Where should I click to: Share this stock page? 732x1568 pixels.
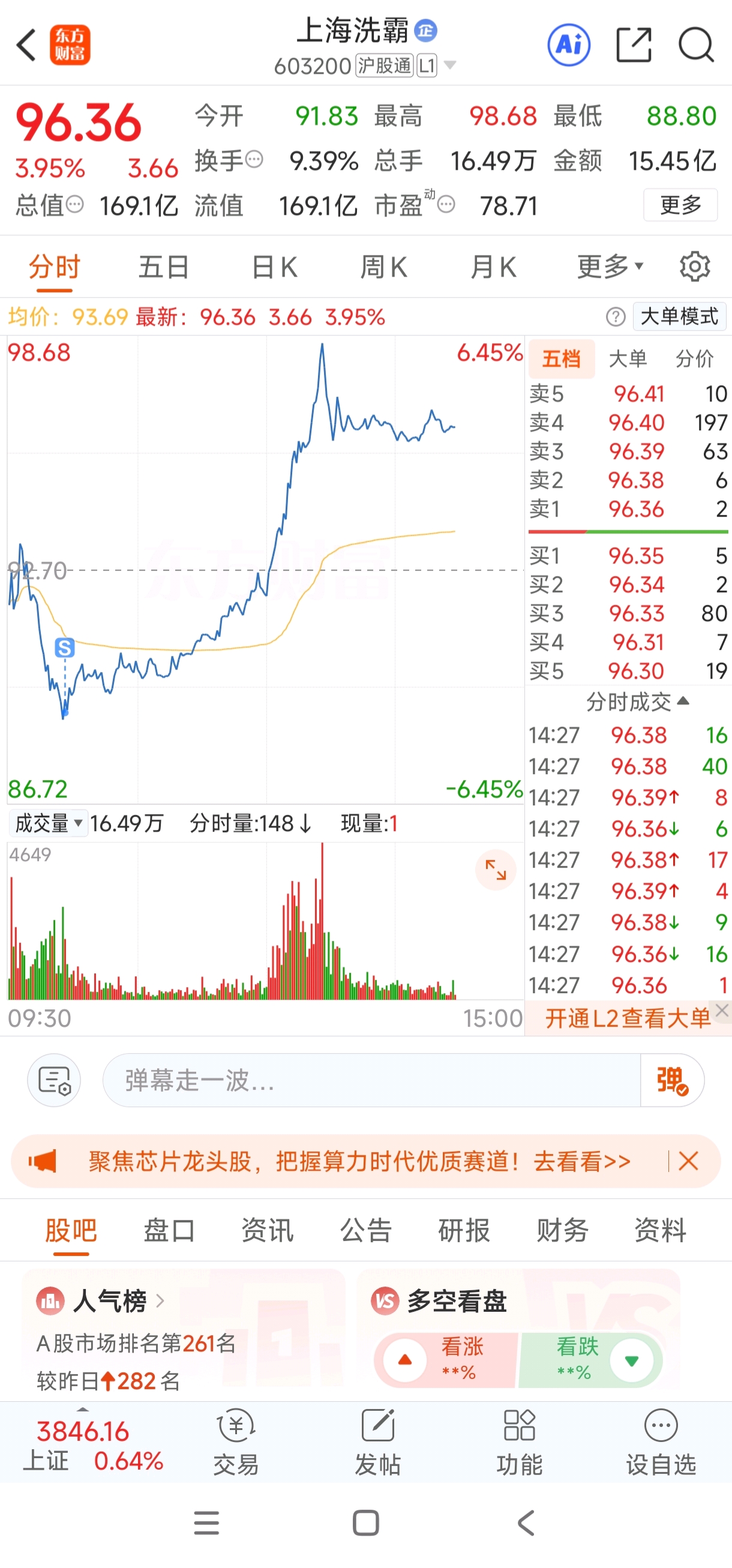click(634, 45)
